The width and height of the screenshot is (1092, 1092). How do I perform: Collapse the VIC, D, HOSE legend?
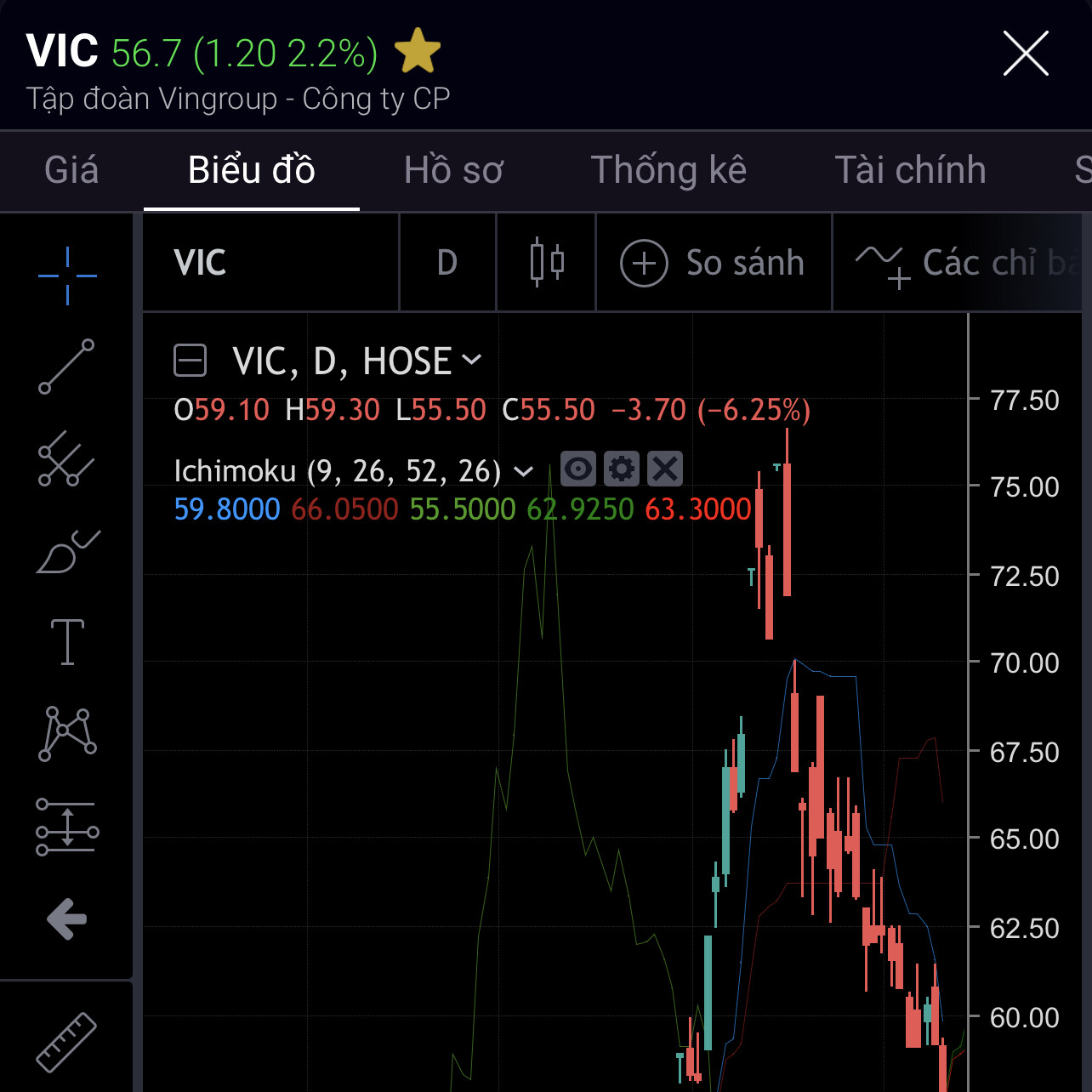[190, 361]
